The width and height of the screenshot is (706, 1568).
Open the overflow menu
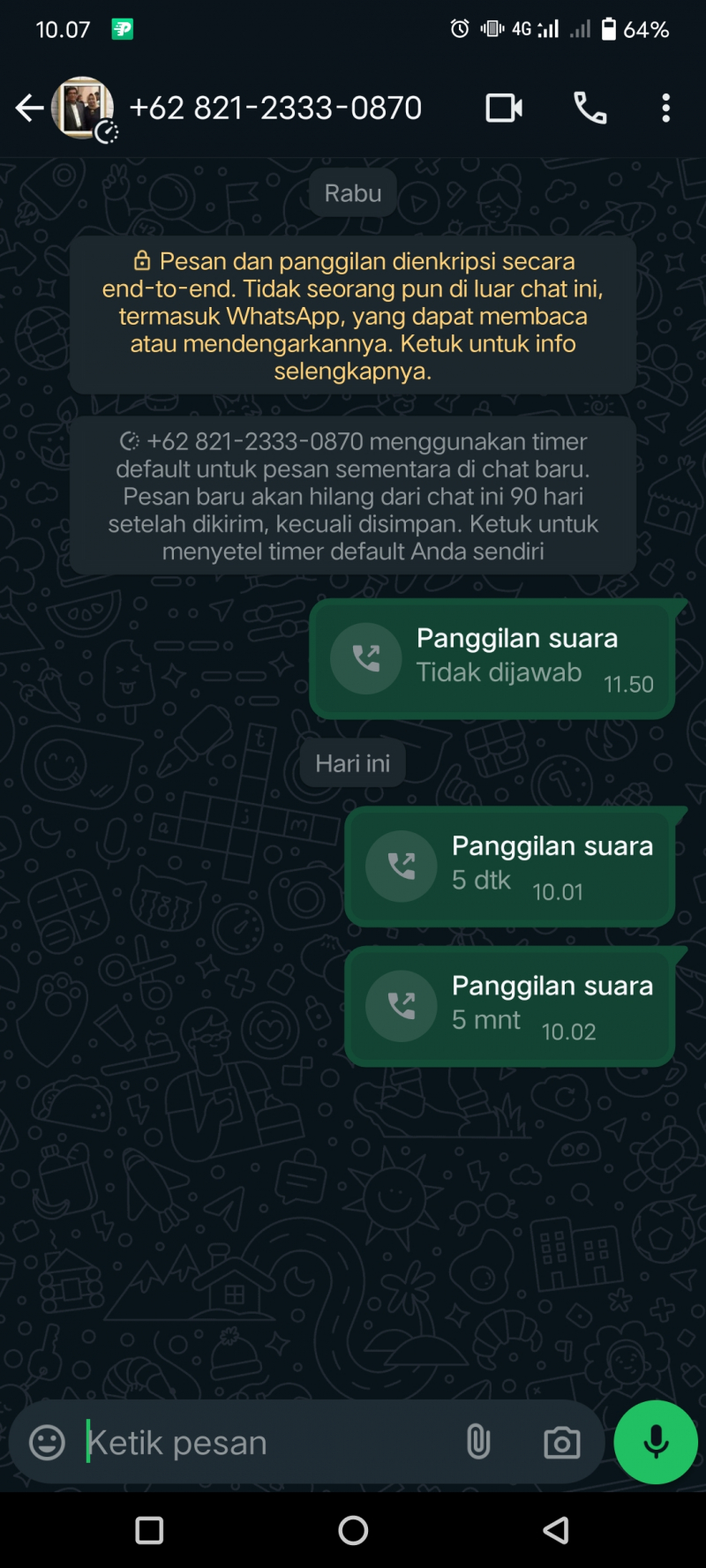point(665,108)
